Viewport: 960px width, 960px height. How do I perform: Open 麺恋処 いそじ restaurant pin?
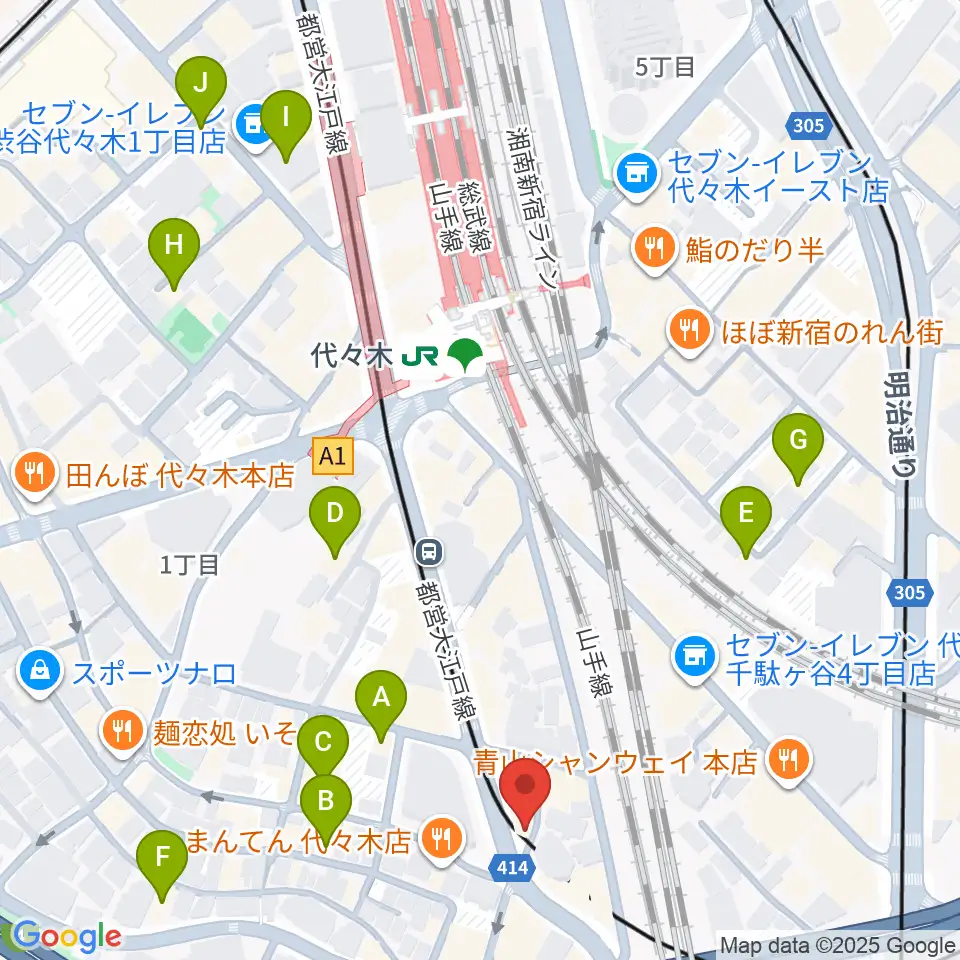pyautogui.click(x=122, y=732)
